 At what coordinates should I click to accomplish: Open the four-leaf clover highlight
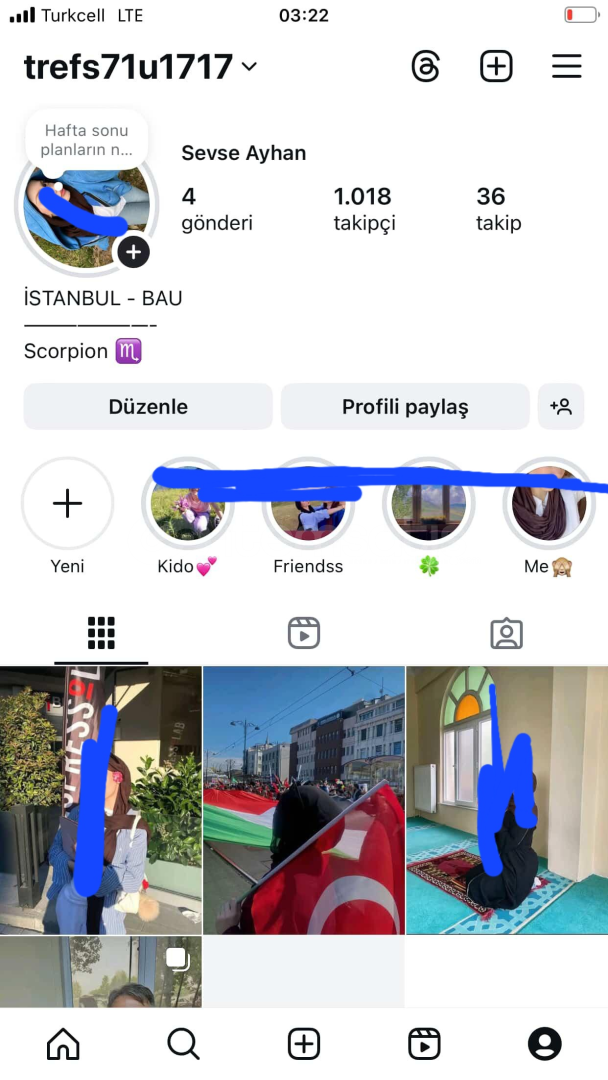tap(428, 517)
